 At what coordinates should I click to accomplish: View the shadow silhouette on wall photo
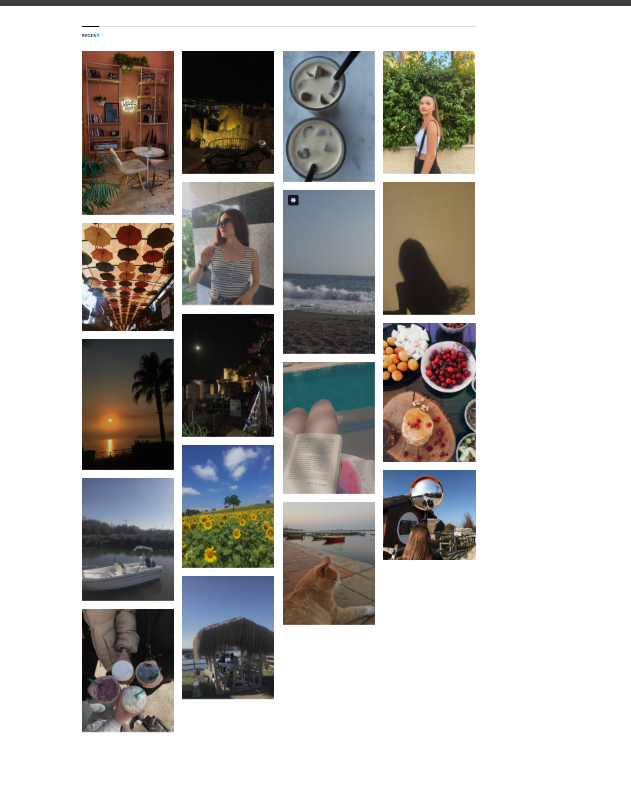[428, 248]
